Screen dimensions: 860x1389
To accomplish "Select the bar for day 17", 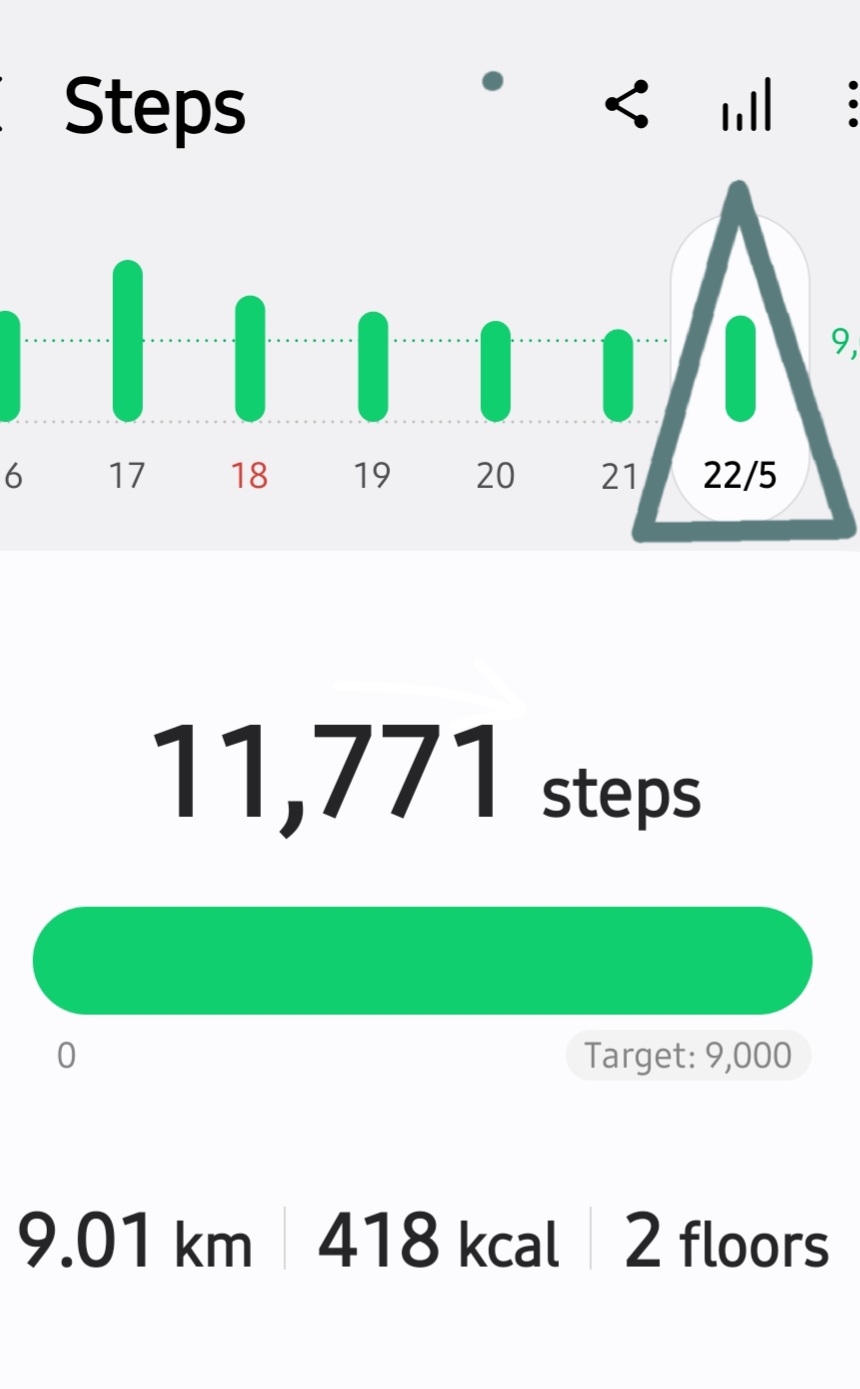I will tap(128, 341).
